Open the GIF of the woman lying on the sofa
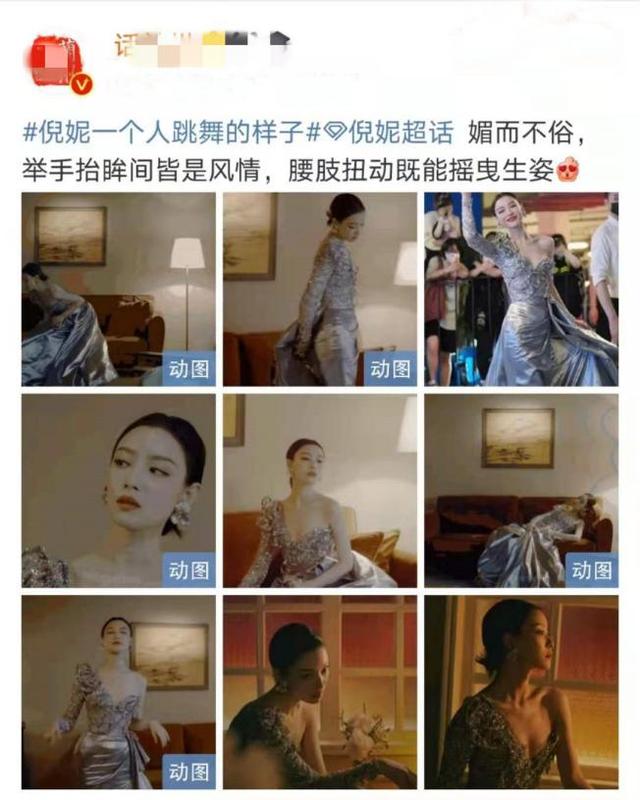 tap(521, 490)
